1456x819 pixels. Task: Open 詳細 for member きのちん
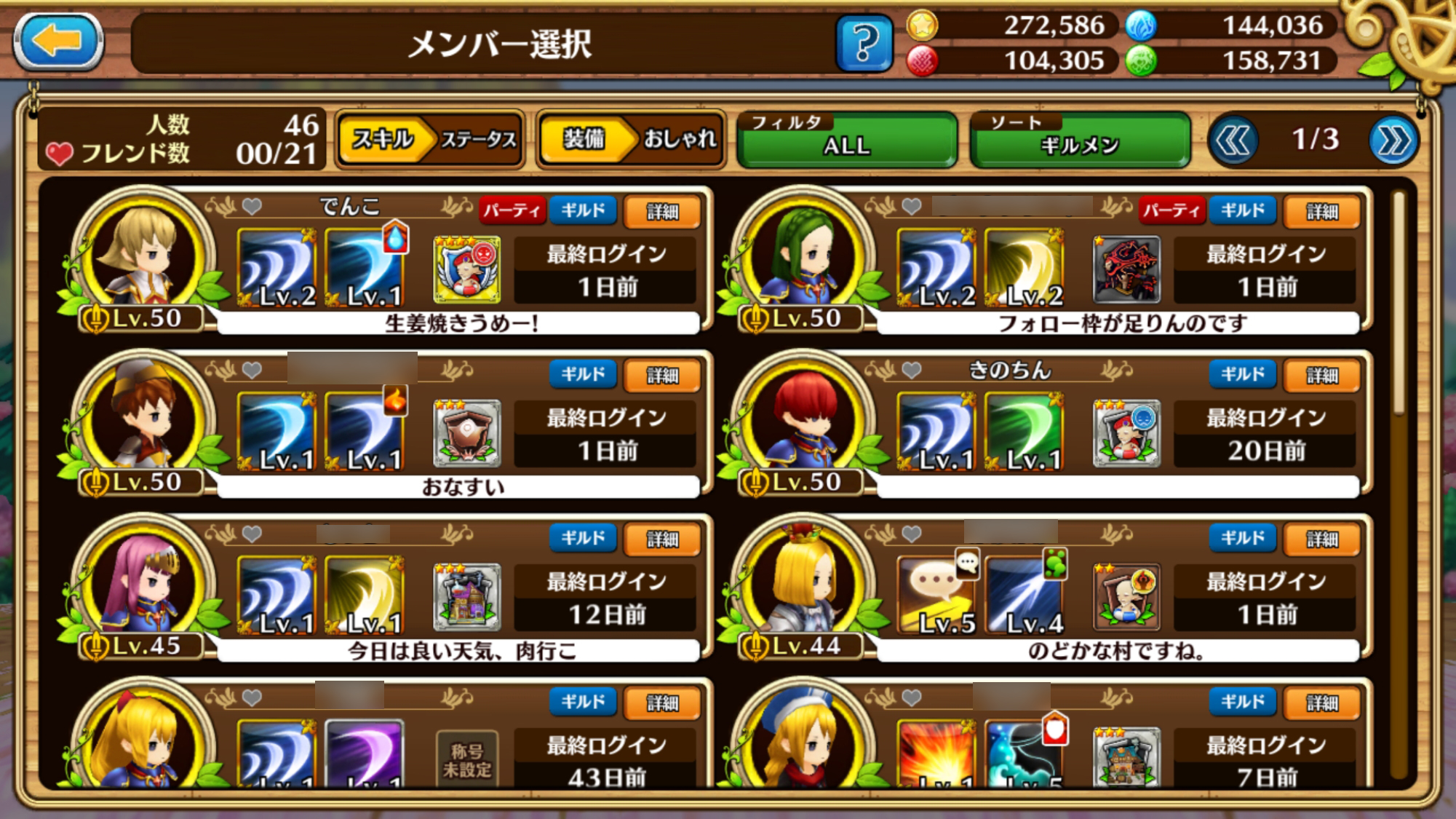1321,375
